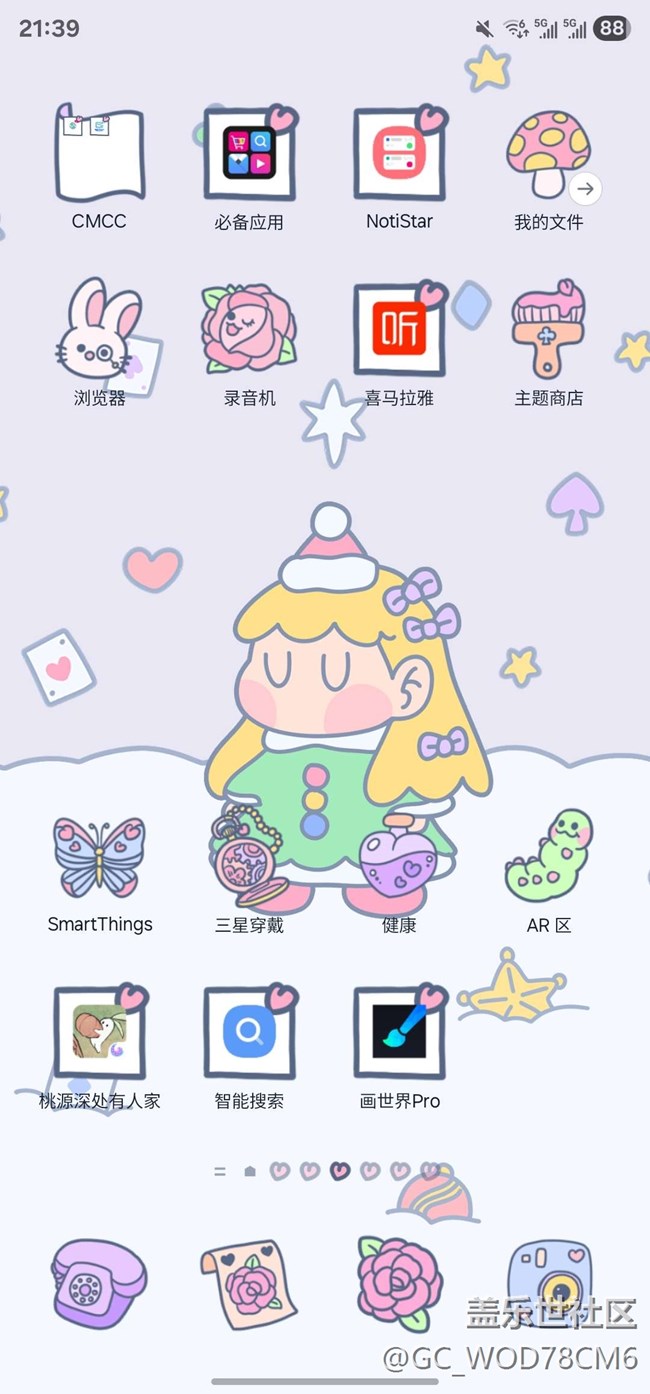The height and width of the screenshot is (1394, 650).
Task: Open the 健康 health app
Action: [399, 857]
